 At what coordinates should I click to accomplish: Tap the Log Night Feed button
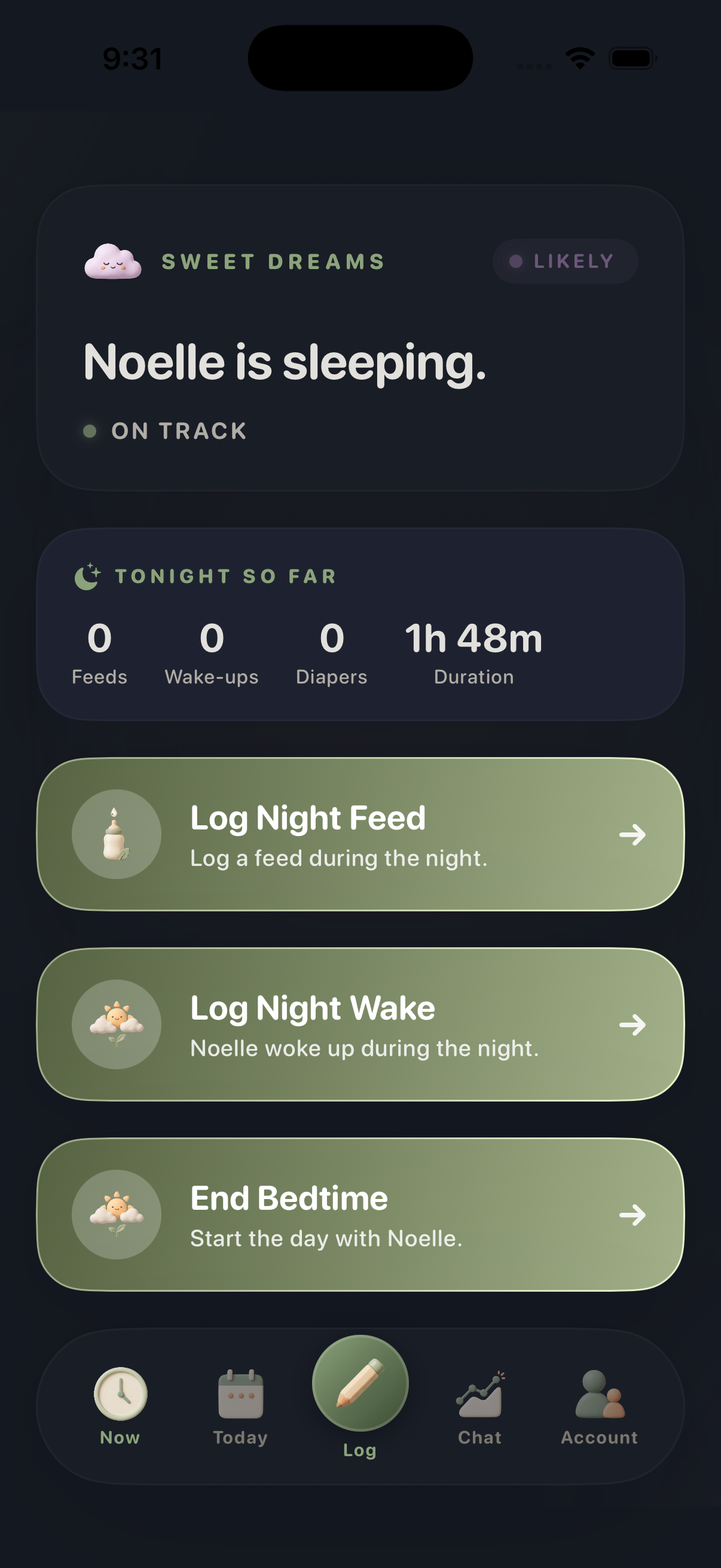360,835
